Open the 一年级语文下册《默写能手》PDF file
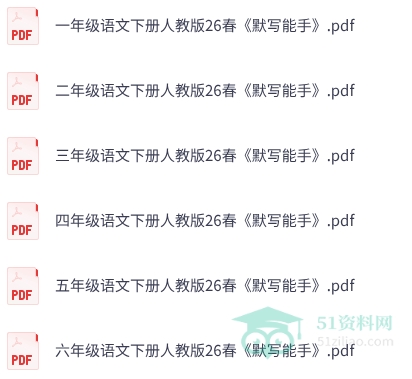 pyautogui.click(x=205, y=26)
